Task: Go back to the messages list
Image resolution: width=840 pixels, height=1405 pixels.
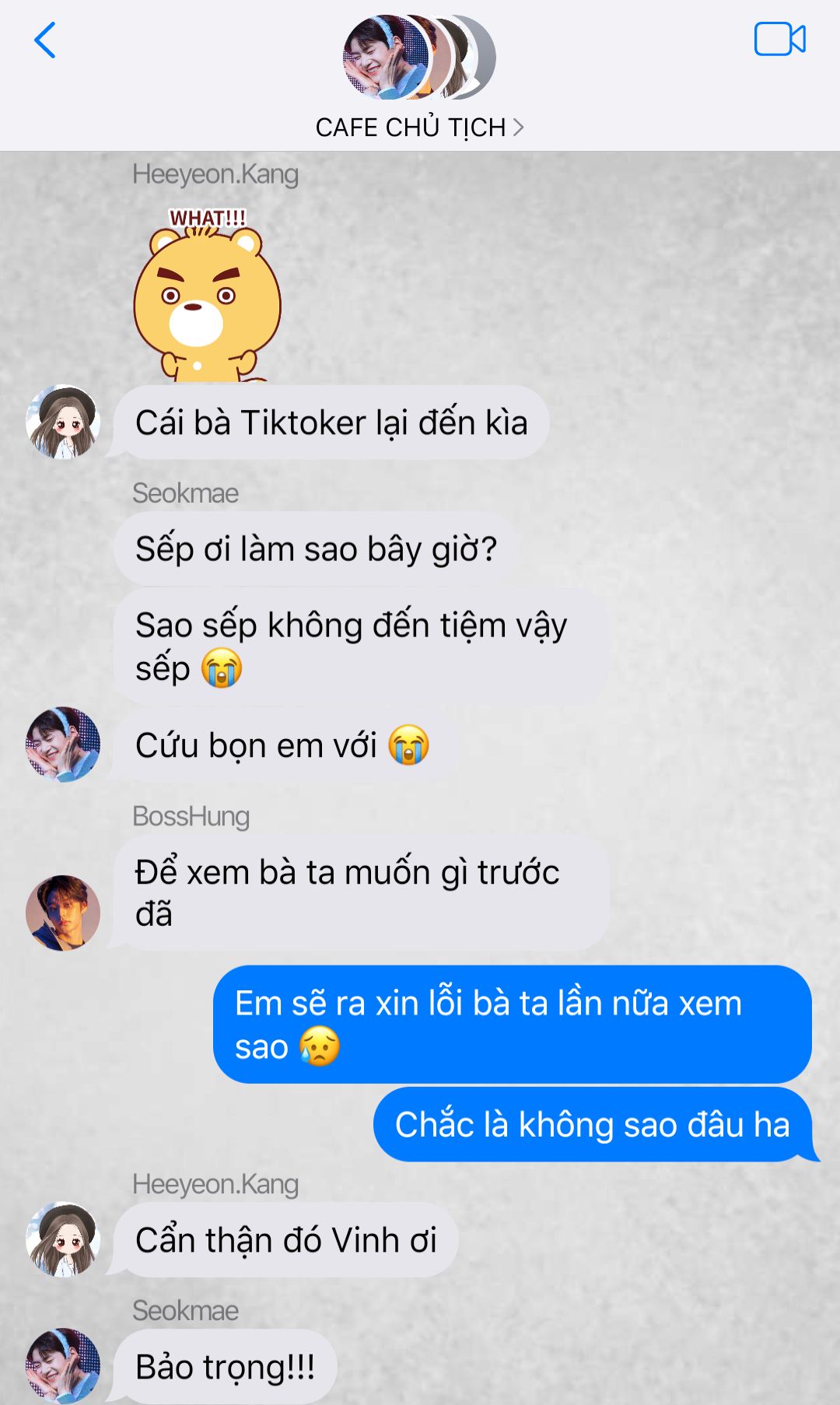Action: point(45,40)
